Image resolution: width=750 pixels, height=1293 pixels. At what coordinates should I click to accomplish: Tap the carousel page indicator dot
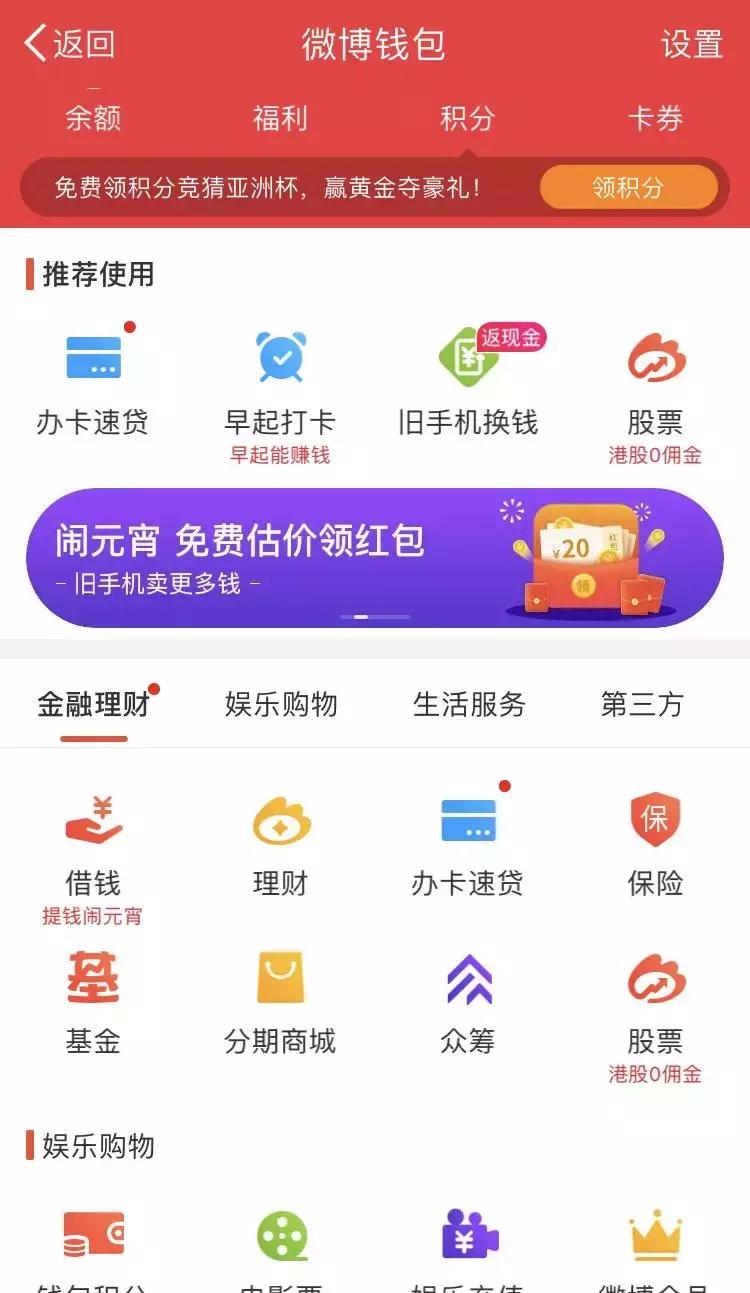click(x=360, y=617)
